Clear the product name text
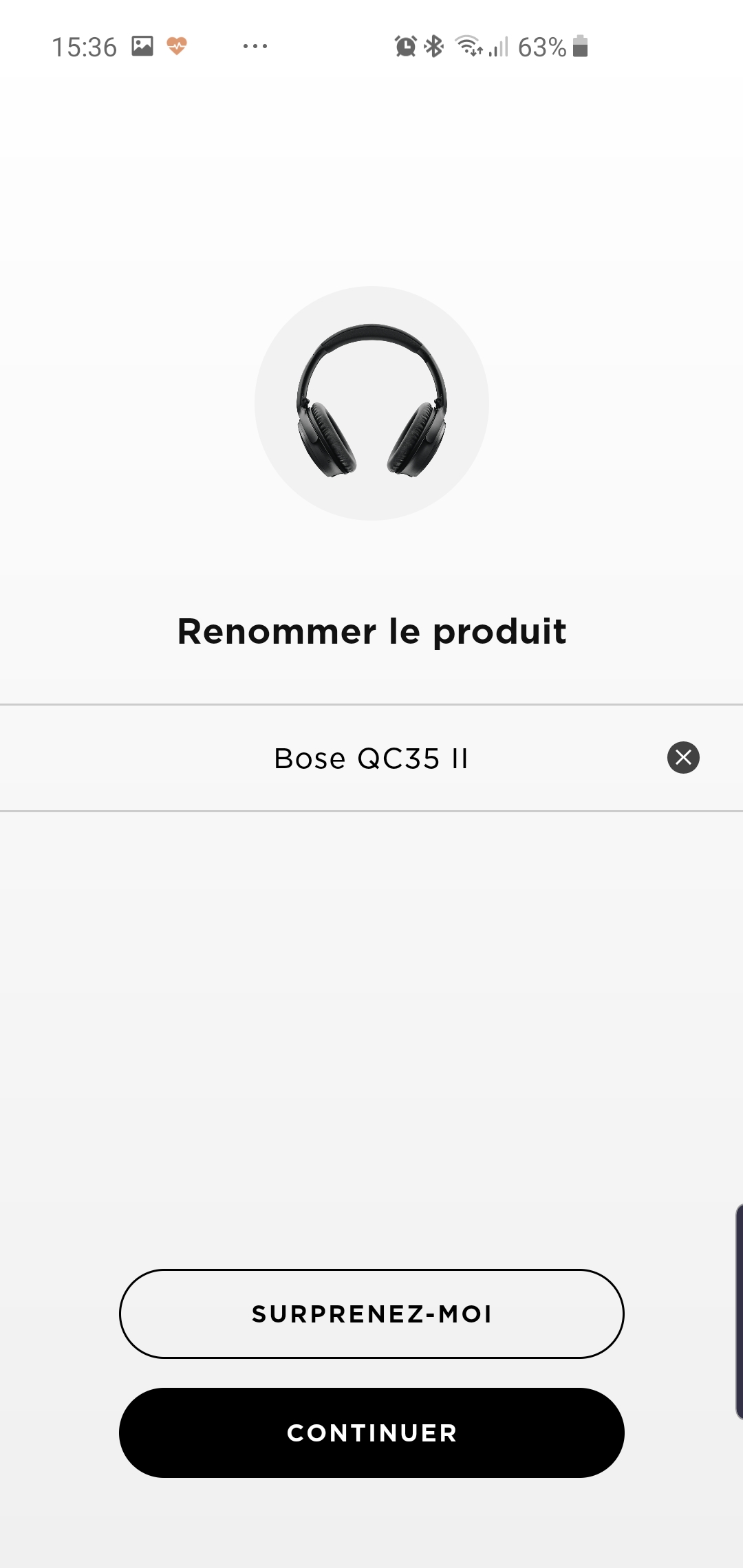 (683, 758)
